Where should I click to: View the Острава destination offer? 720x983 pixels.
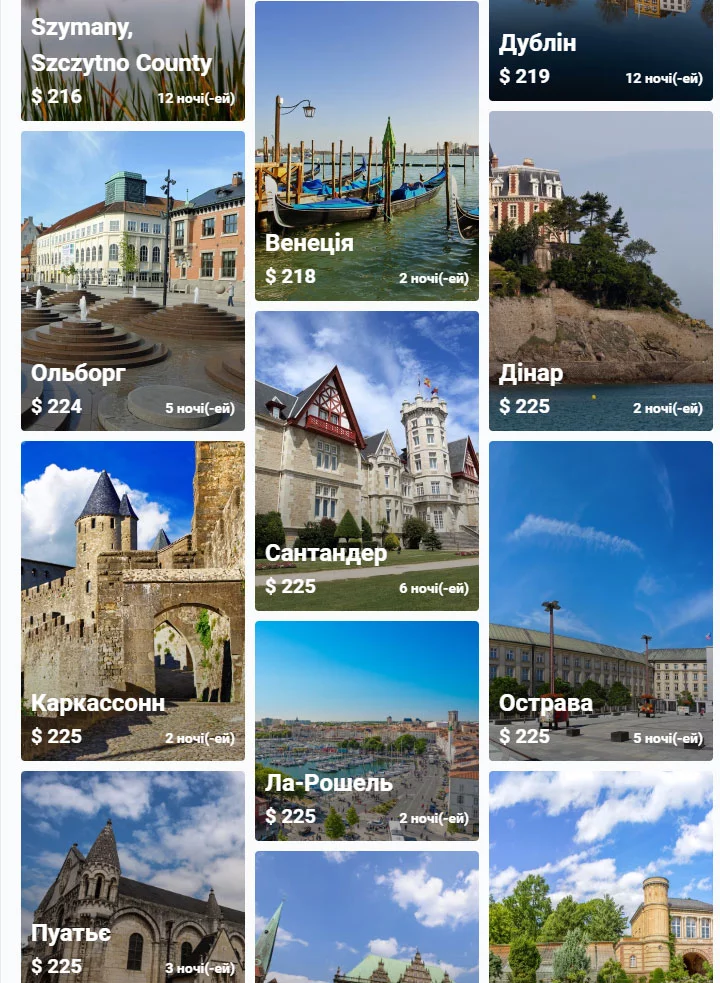[x=600, y=600]
